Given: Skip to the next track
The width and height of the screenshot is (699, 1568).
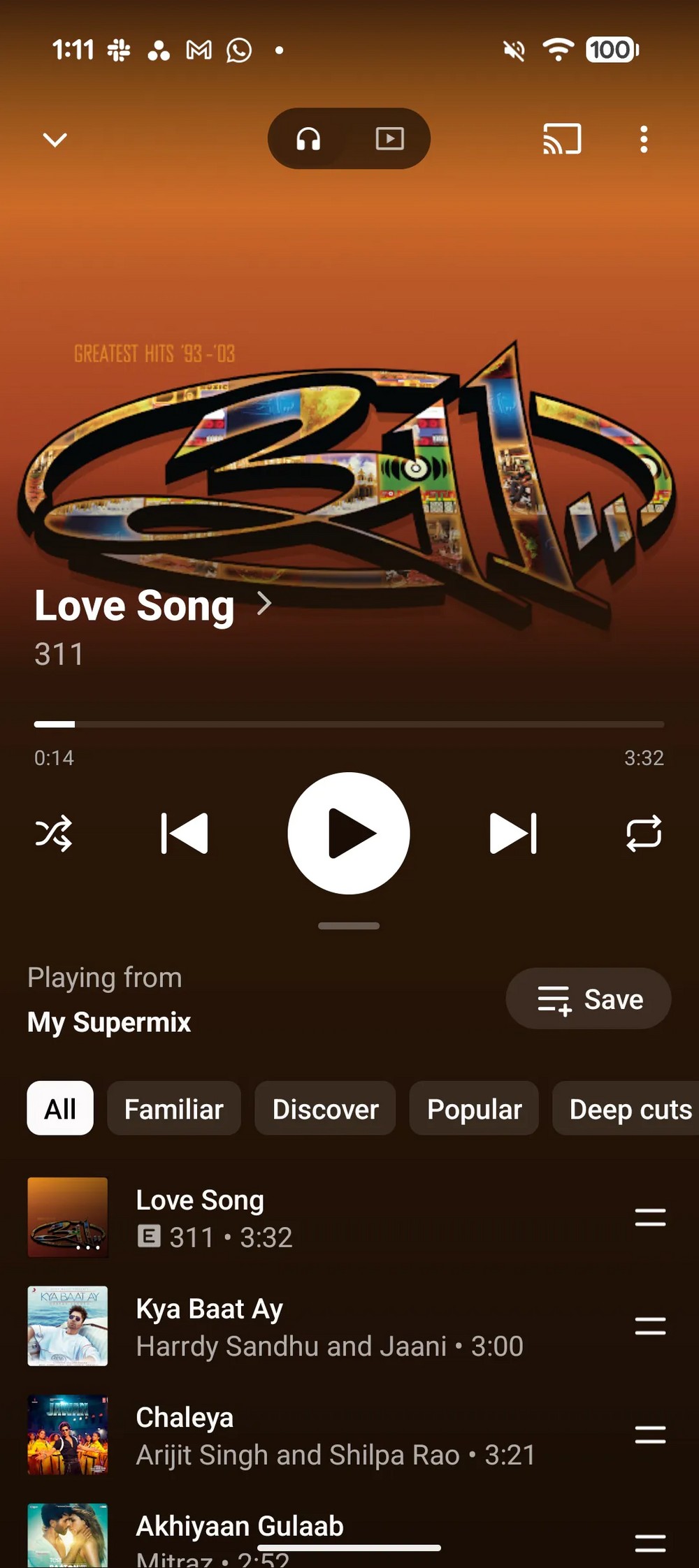Looking at the screenshot, I should coord(513,833).
